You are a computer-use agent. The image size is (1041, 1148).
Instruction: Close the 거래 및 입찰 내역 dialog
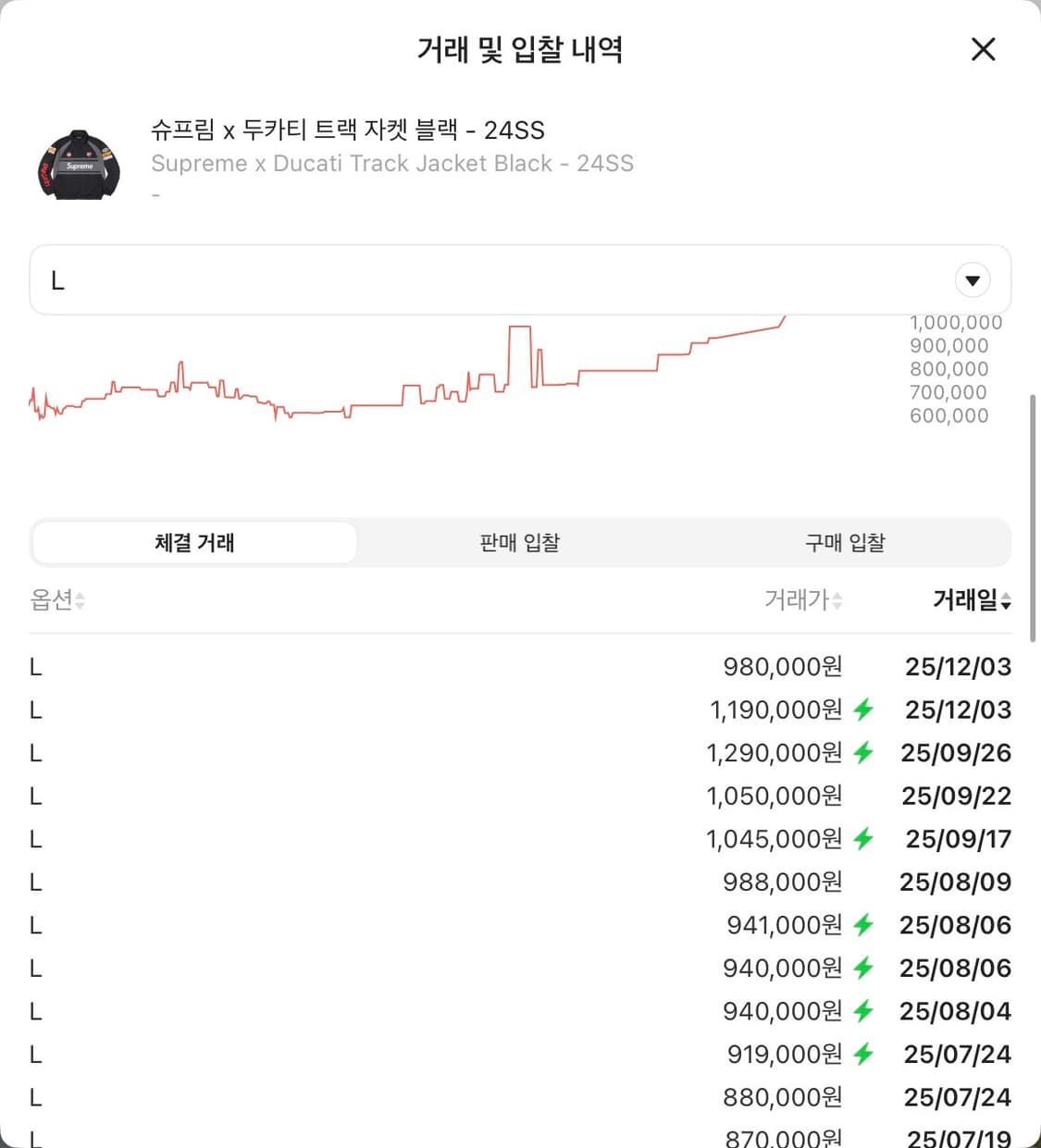pos(983,50)
